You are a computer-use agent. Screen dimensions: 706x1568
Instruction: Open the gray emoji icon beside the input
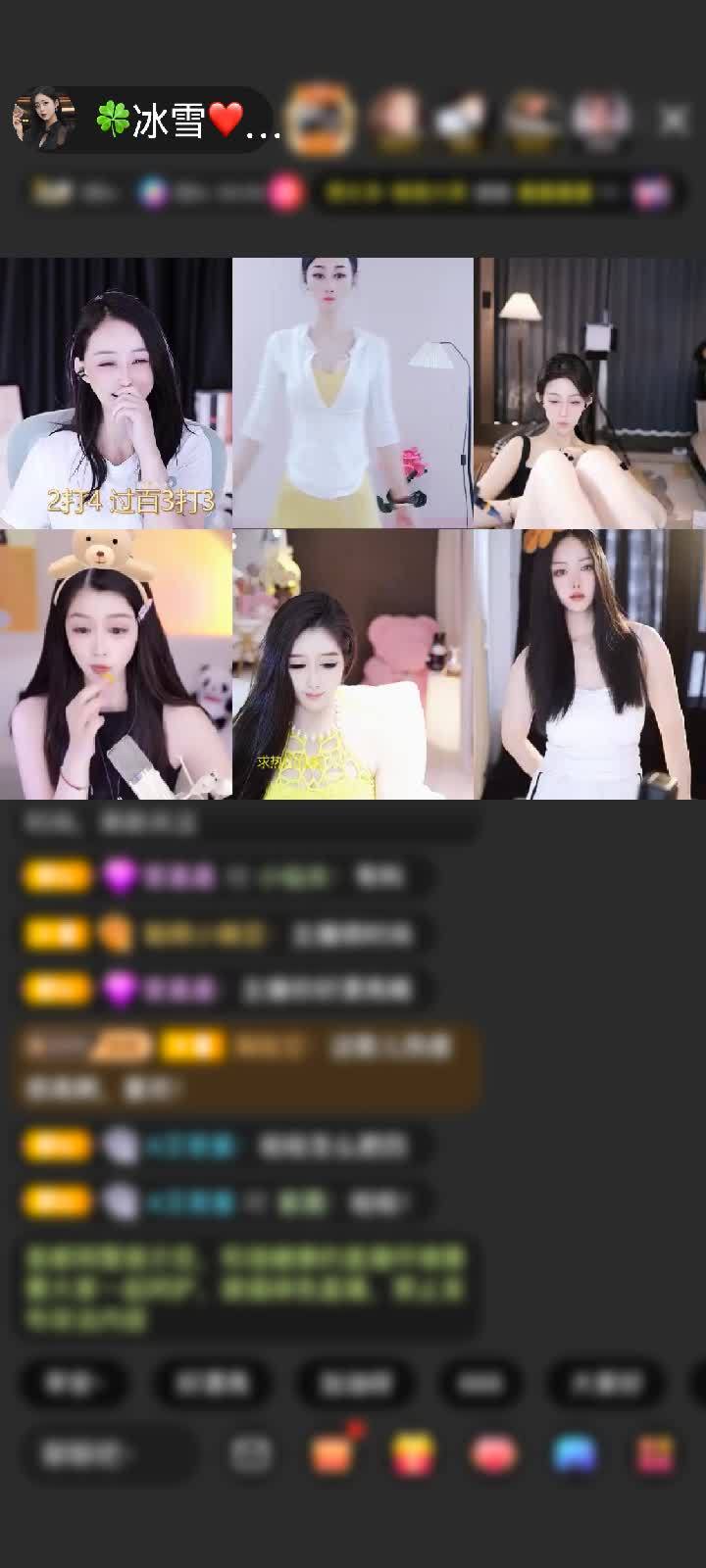[x=251, y=1454]
